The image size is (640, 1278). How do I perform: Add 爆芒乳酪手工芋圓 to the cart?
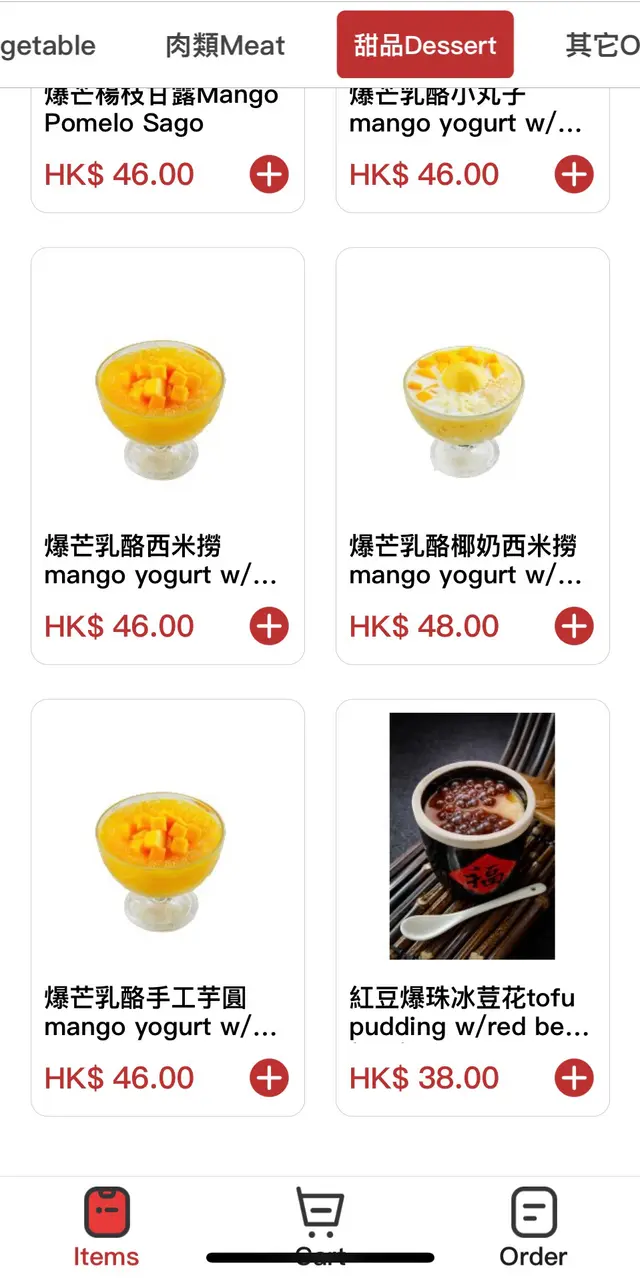point(269,1079)
